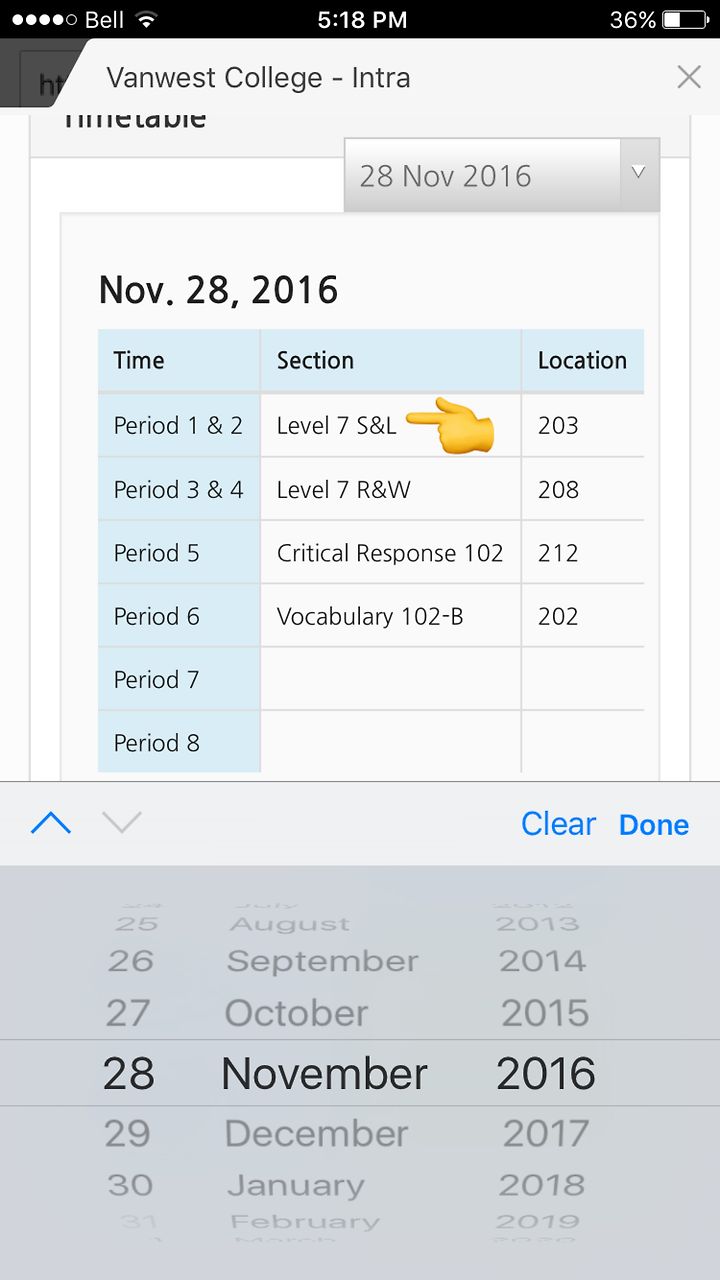Close the Vanwest College tab
The image size is (720, 1280).
point(689,77)
